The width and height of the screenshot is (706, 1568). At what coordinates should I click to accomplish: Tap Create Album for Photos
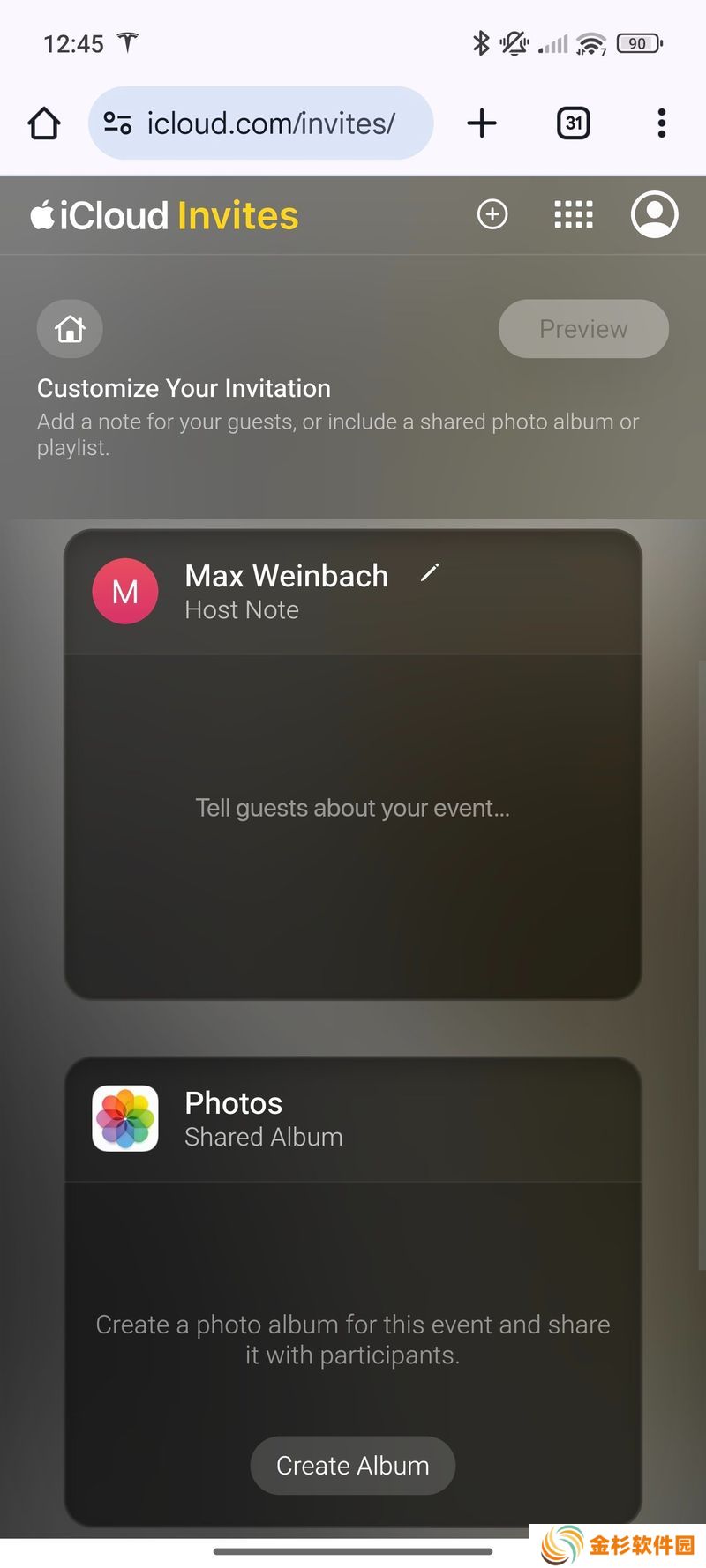[352, 1466]
